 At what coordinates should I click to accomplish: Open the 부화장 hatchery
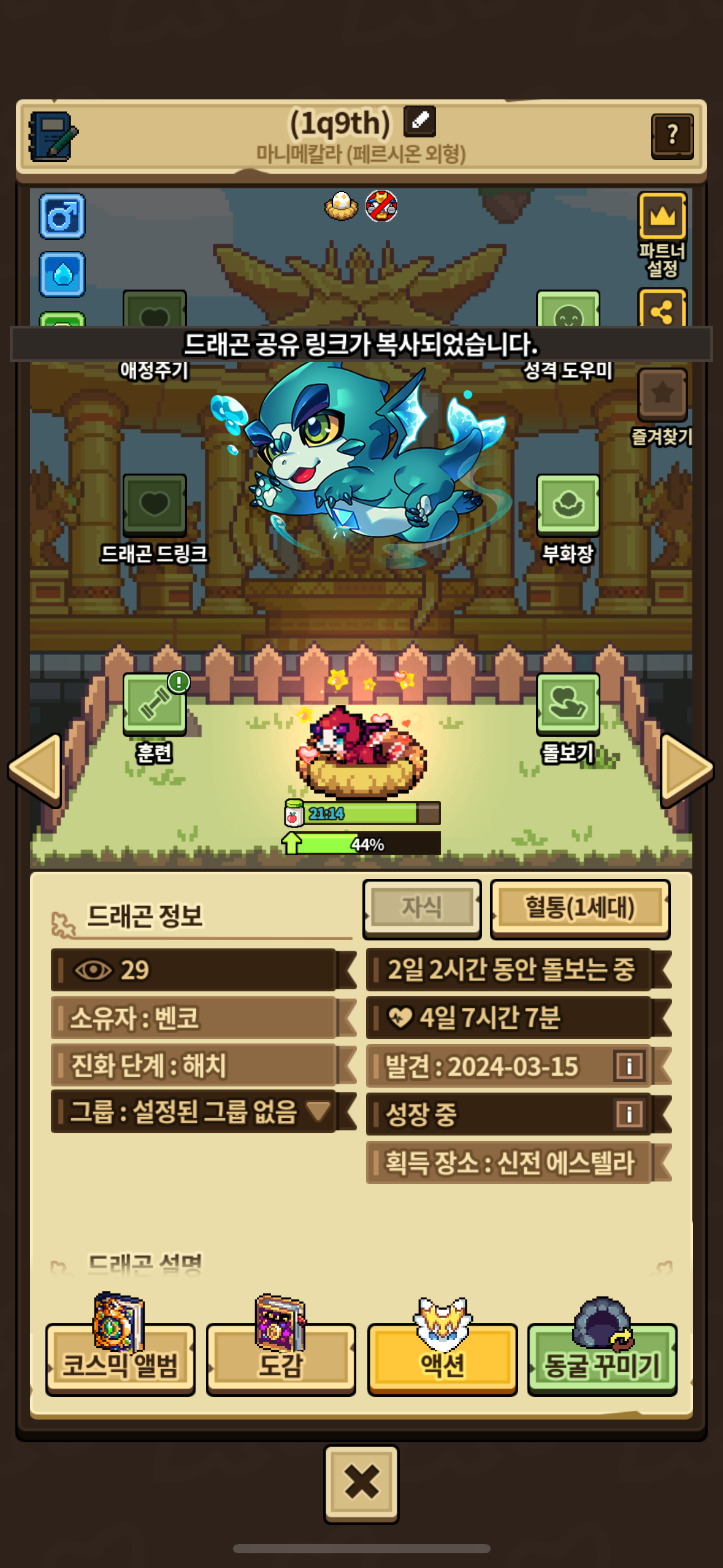click(x=568, y=505)
